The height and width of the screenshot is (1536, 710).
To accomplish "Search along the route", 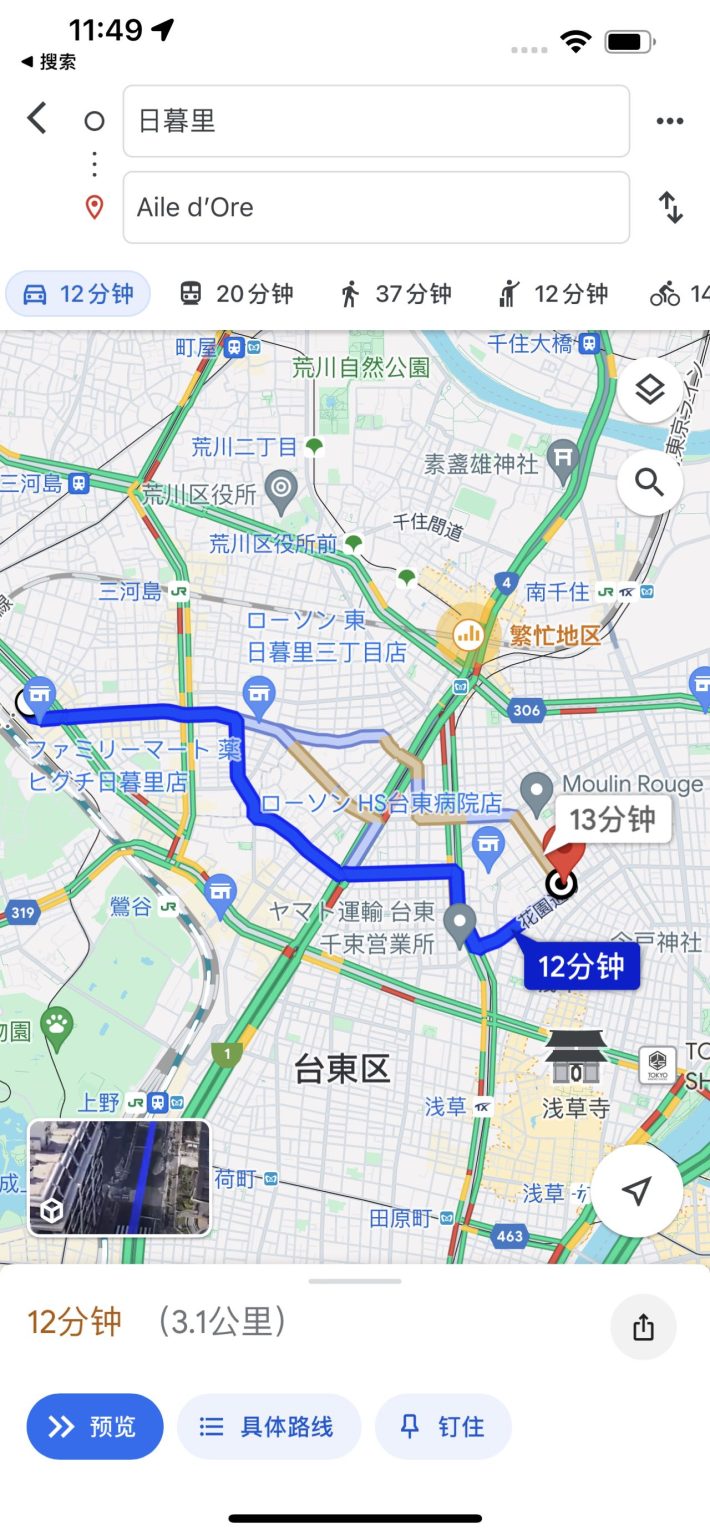I will click(x=650, y=483).
